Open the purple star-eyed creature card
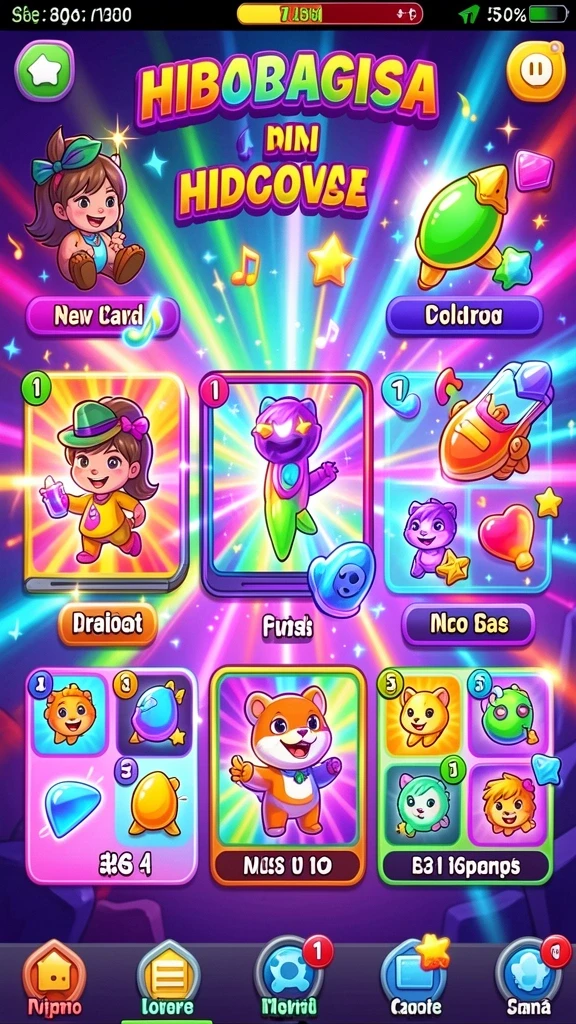 287,482
